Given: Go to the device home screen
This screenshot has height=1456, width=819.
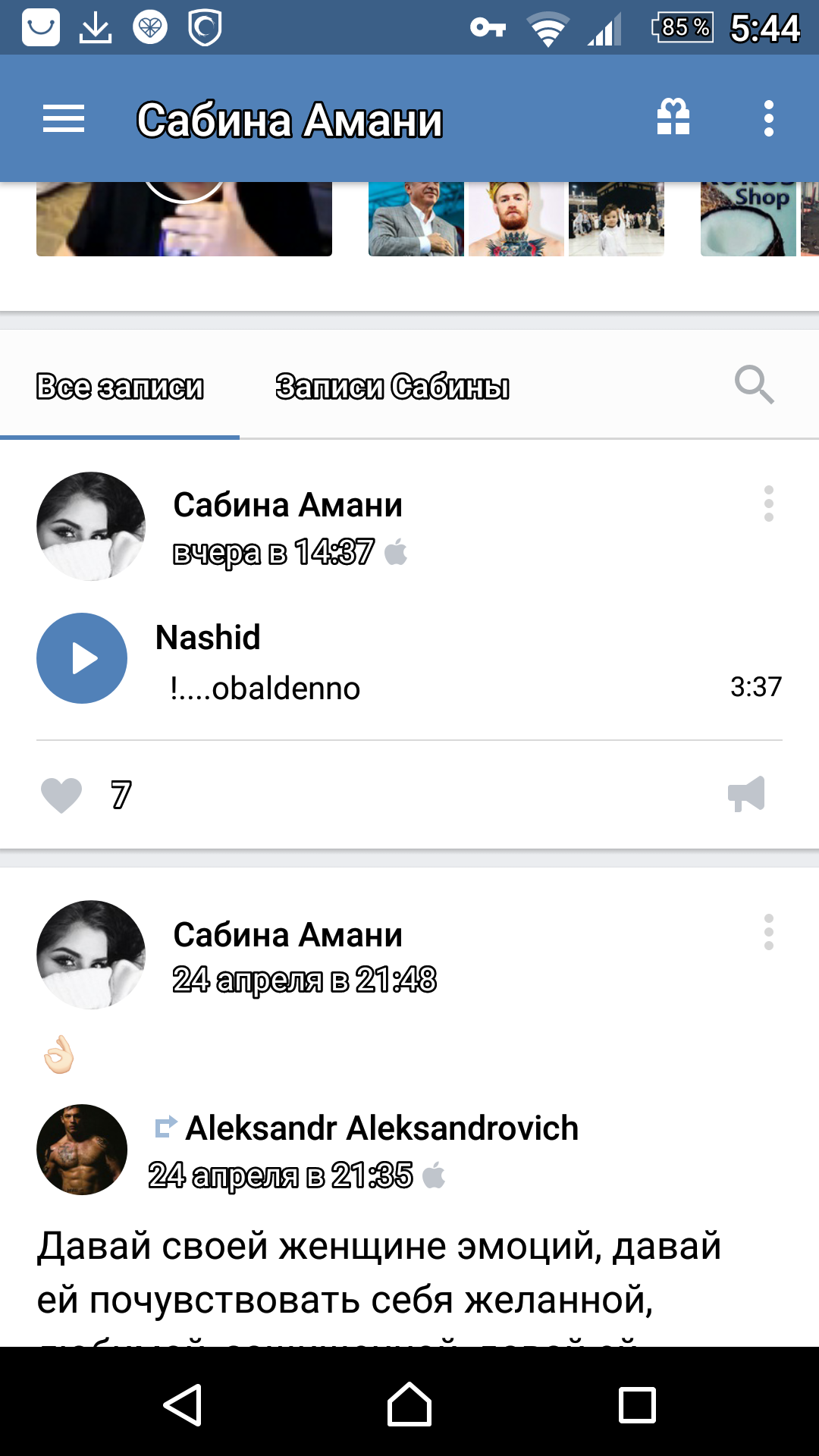Looking at the screenshot, I should click(409, 1405).
